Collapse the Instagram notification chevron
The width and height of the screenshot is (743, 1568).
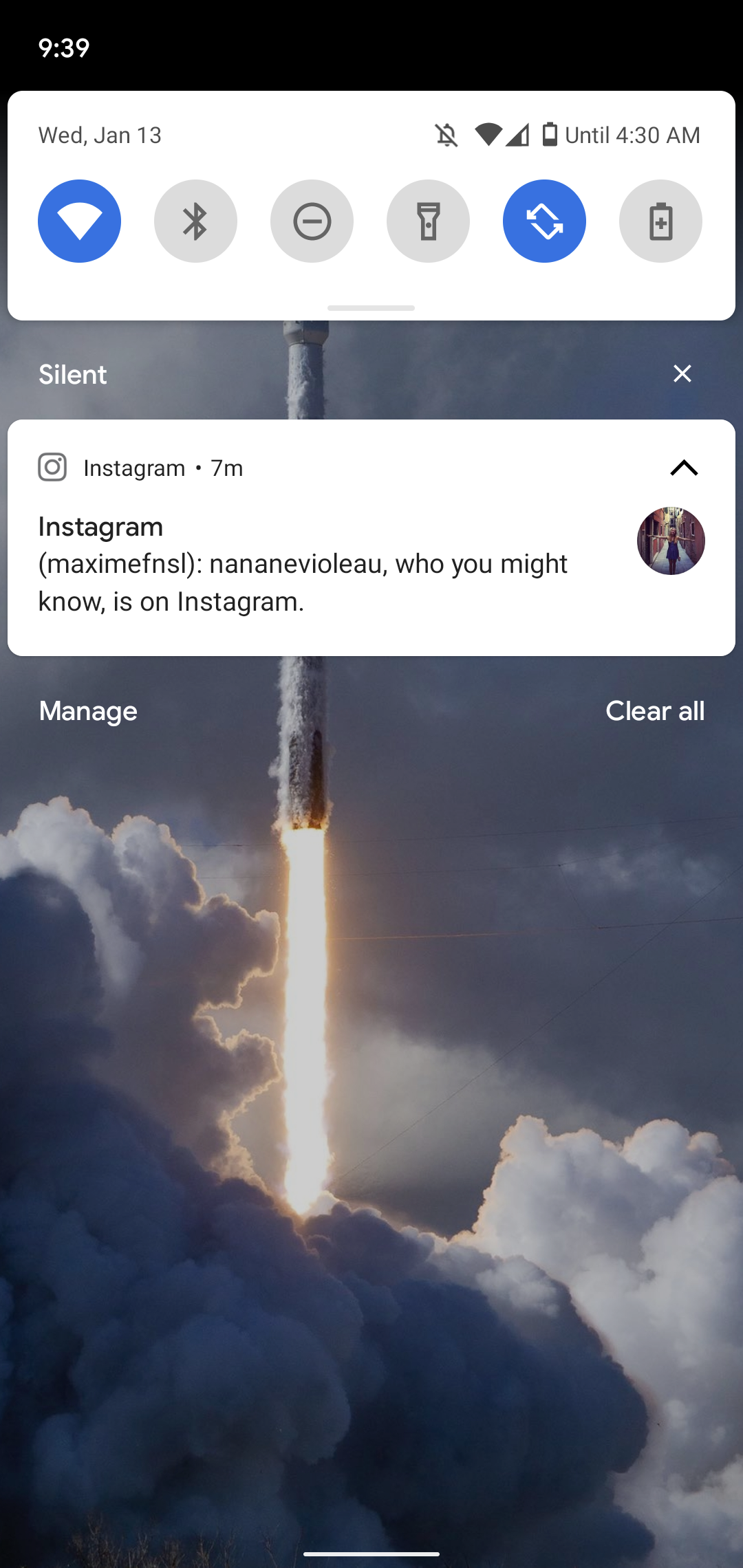click(x=685, y=468)
